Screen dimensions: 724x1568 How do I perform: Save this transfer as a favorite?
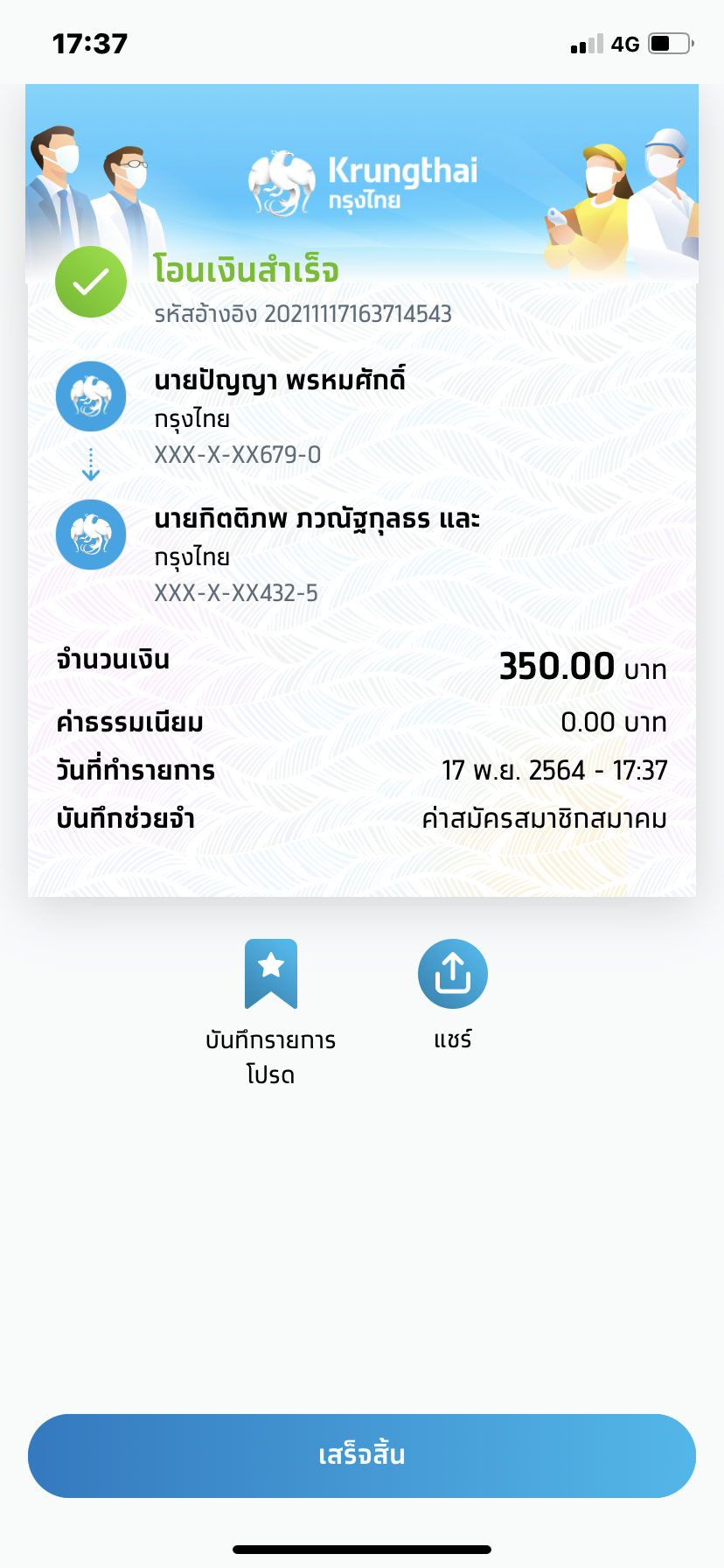(271, 975)
